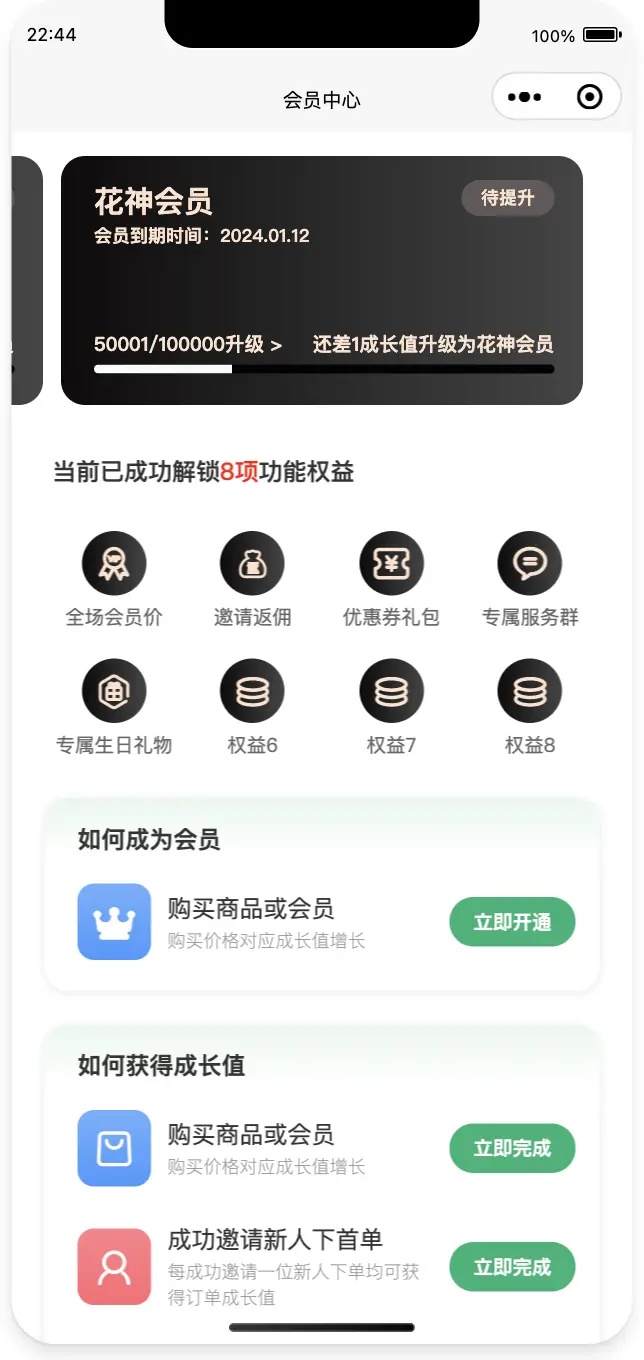Open 权益8 benefit details
This screenshot has height=1360, width=644.
pos(530,708)
